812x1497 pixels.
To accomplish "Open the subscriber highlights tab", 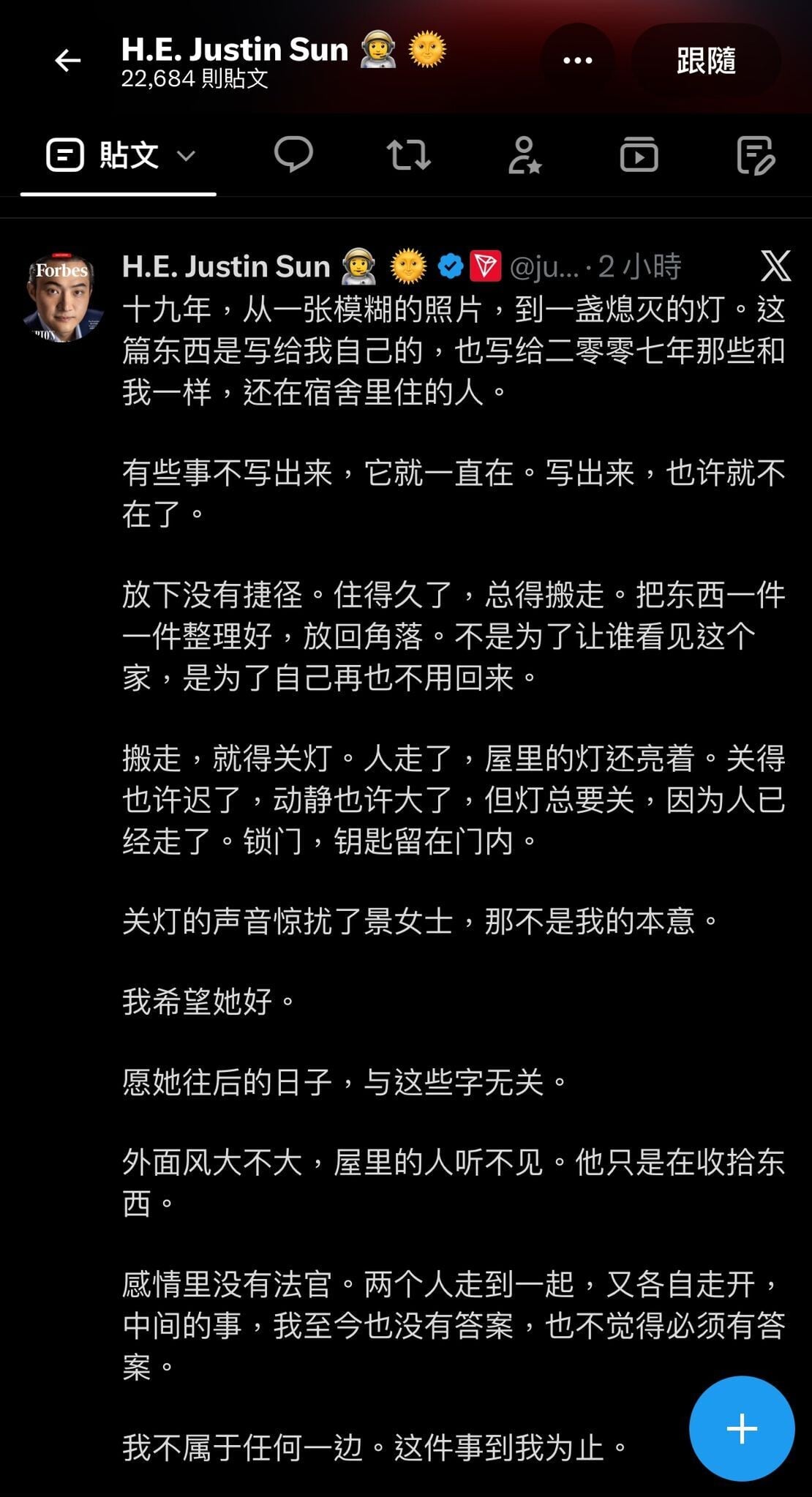I will click(525, 155).
